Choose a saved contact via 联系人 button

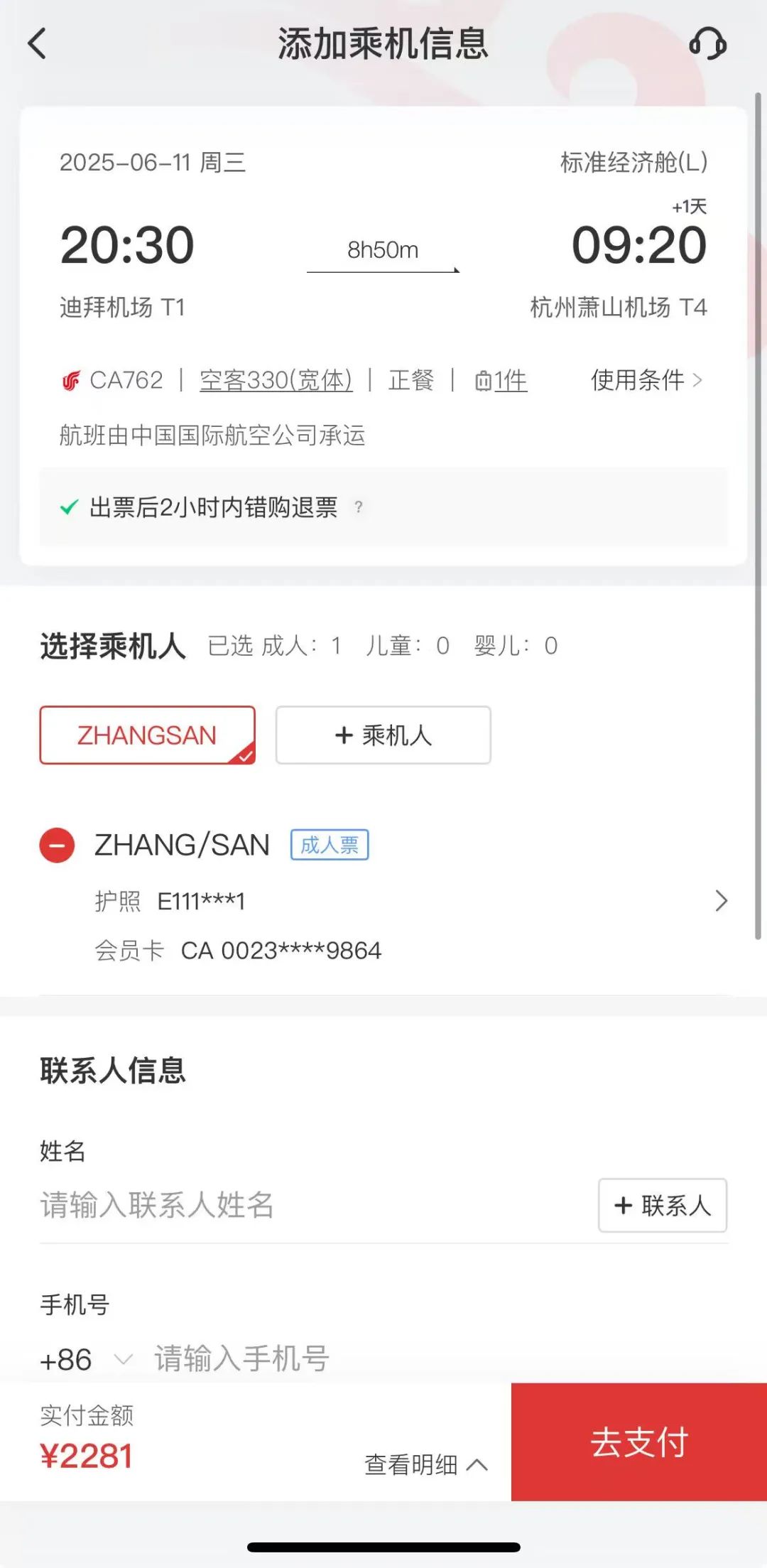pos(663,1205)
